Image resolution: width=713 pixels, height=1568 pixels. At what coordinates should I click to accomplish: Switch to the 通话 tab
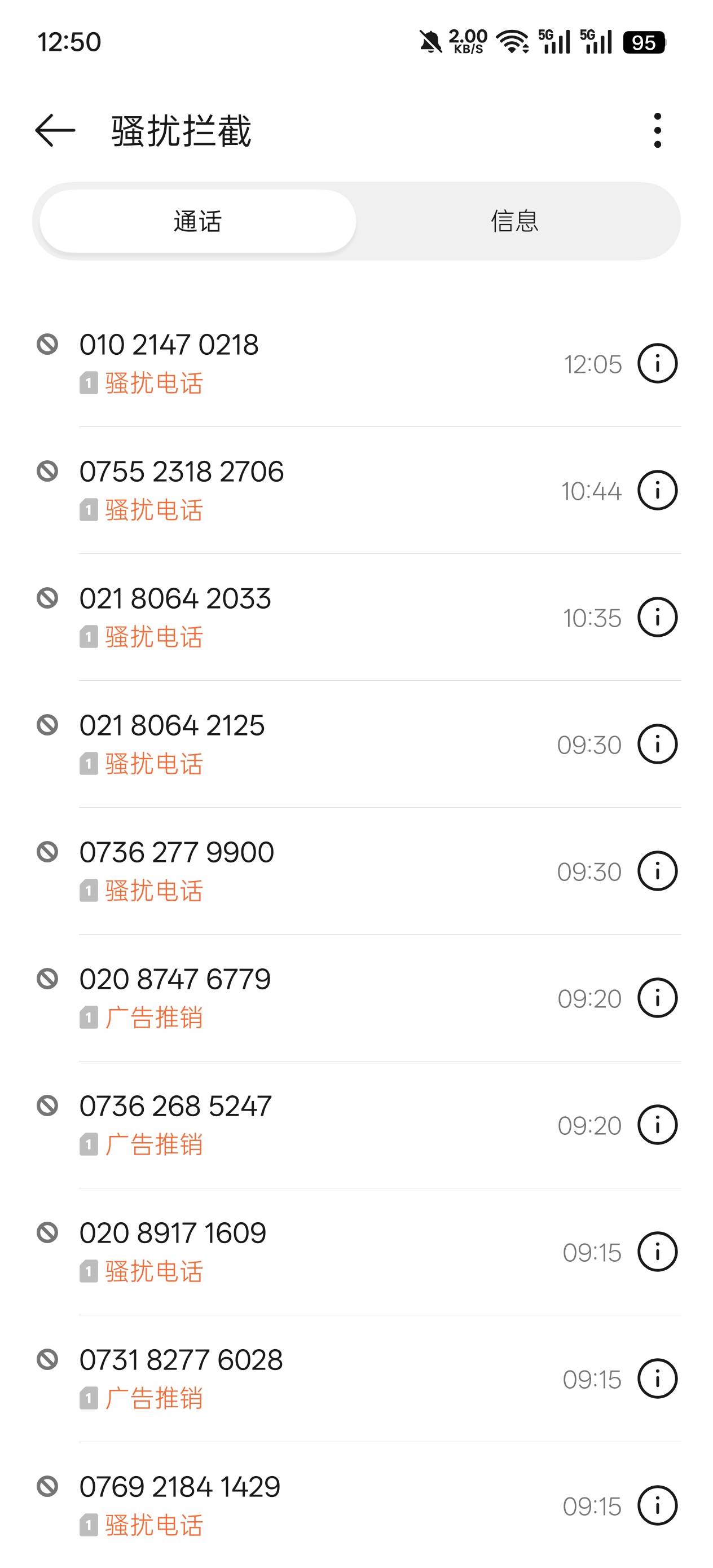[x=198, y=221]
